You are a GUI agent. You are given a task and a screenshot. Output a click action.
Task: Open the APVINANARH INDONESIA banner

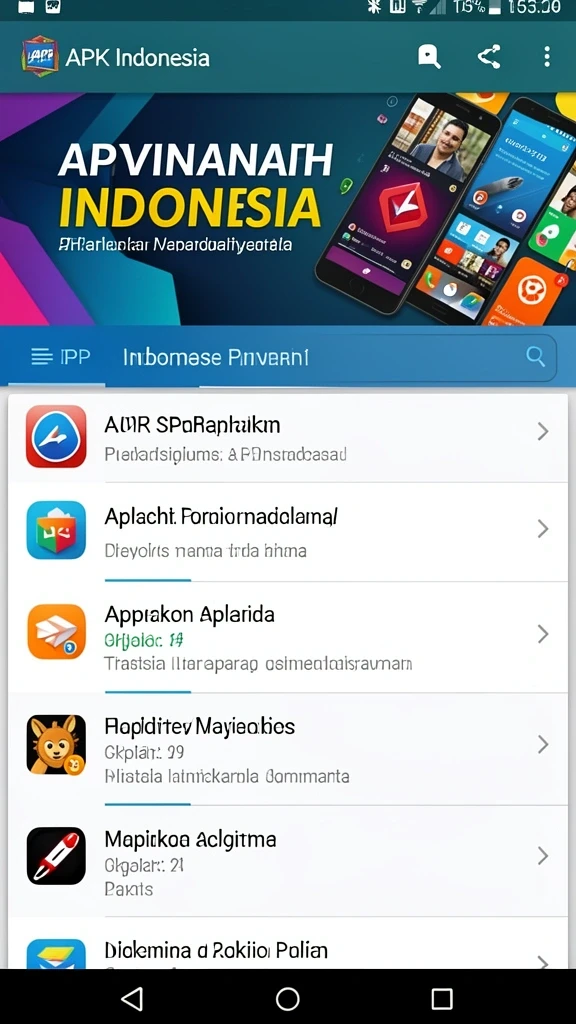[288, 209]
